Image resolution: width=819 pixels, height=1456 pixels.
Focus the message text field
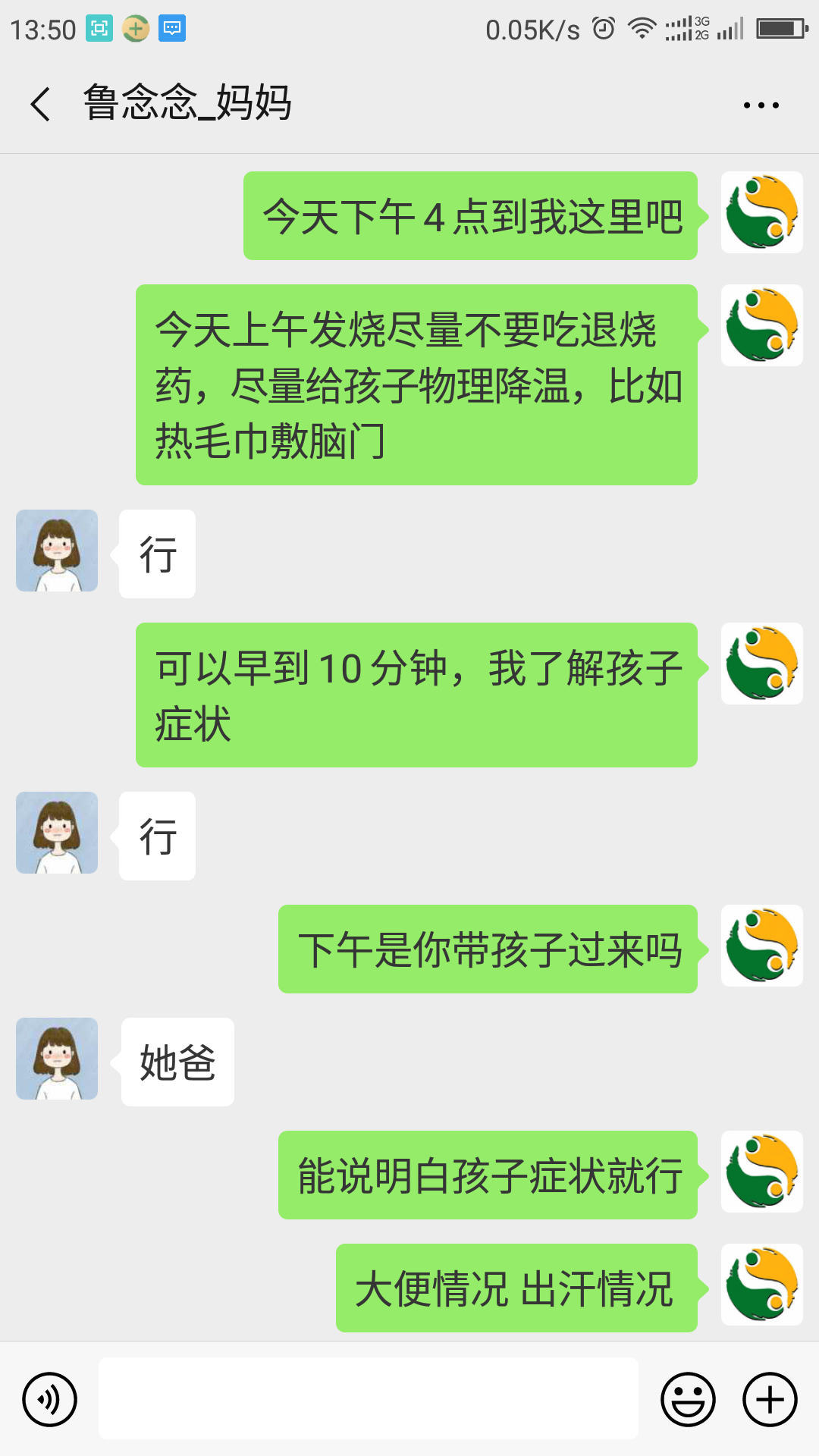tap(368, 1399)
